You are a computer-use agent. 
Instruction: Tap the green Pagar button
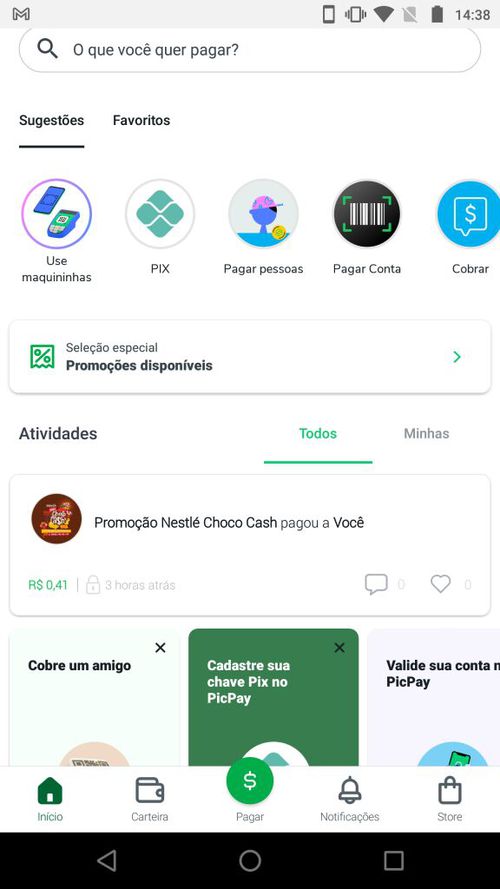pyautogui.click(x=250, y=781)
